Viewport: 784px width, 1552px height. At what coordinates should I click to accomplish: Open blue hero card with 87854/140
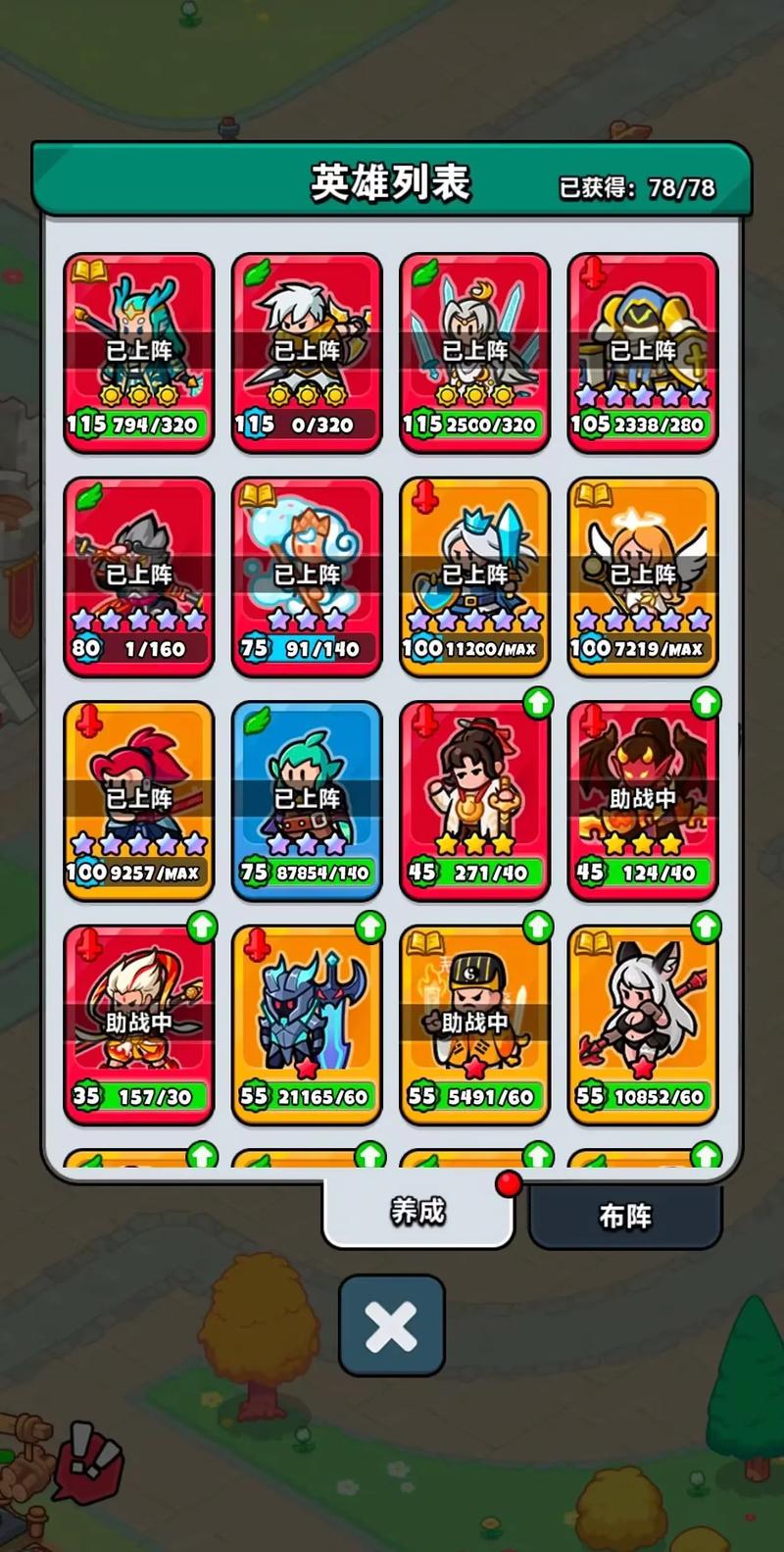[x=307, y=800]
